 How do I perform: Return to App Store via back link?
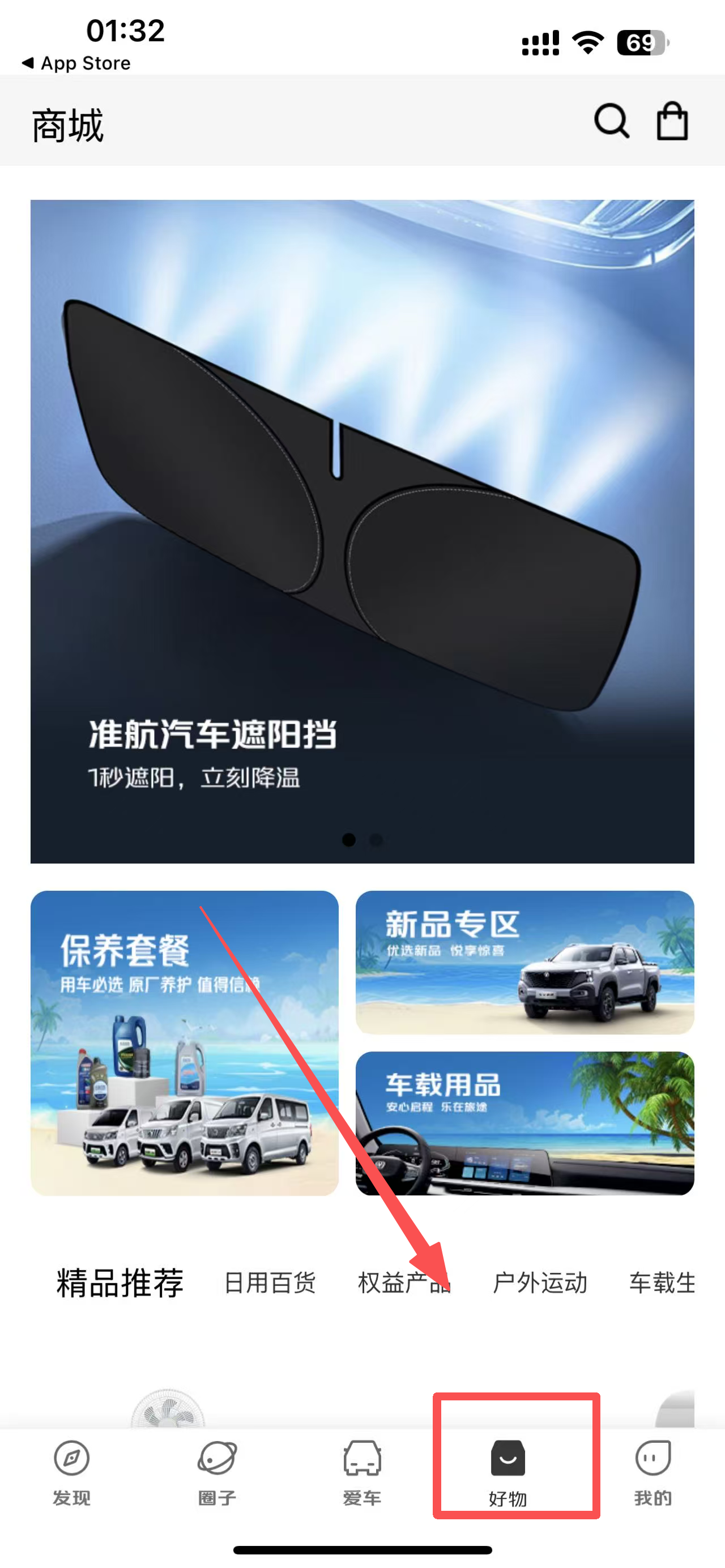pos(76,63)
